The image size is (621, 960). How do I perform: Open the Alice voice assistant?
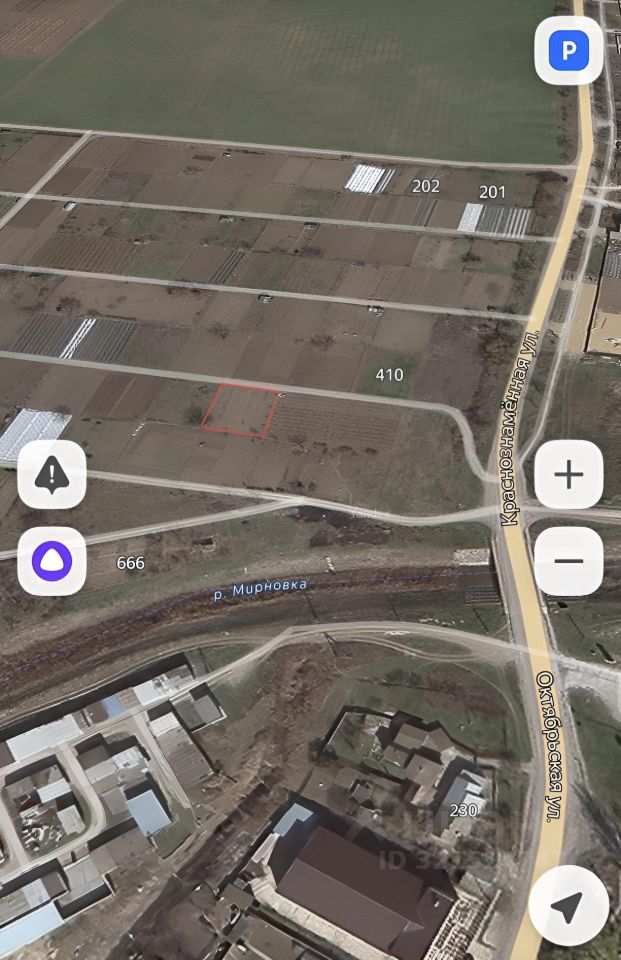52,561
